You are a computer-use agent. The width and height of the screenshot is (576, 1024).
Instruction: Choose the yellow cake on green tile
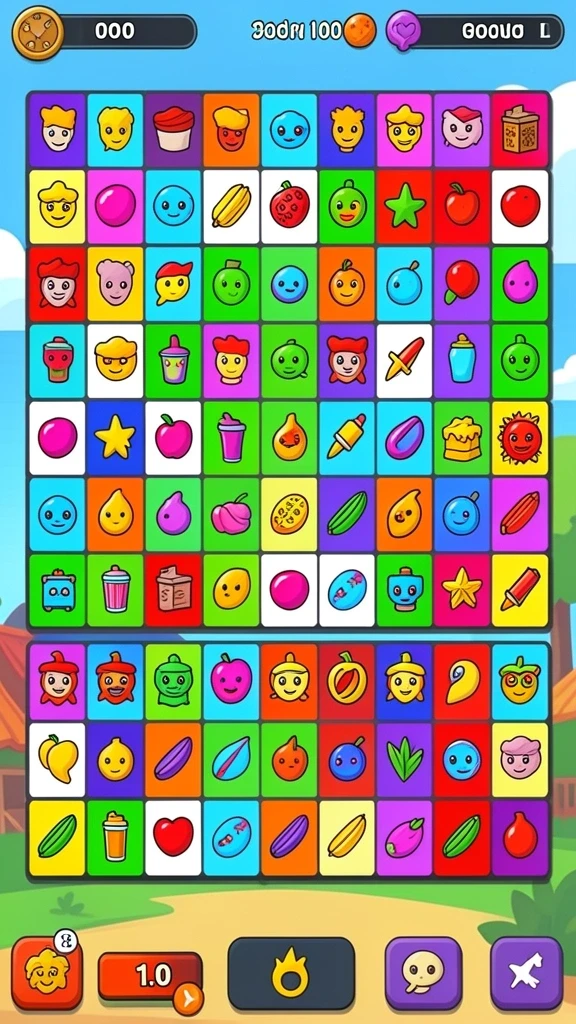pos(462,438)
